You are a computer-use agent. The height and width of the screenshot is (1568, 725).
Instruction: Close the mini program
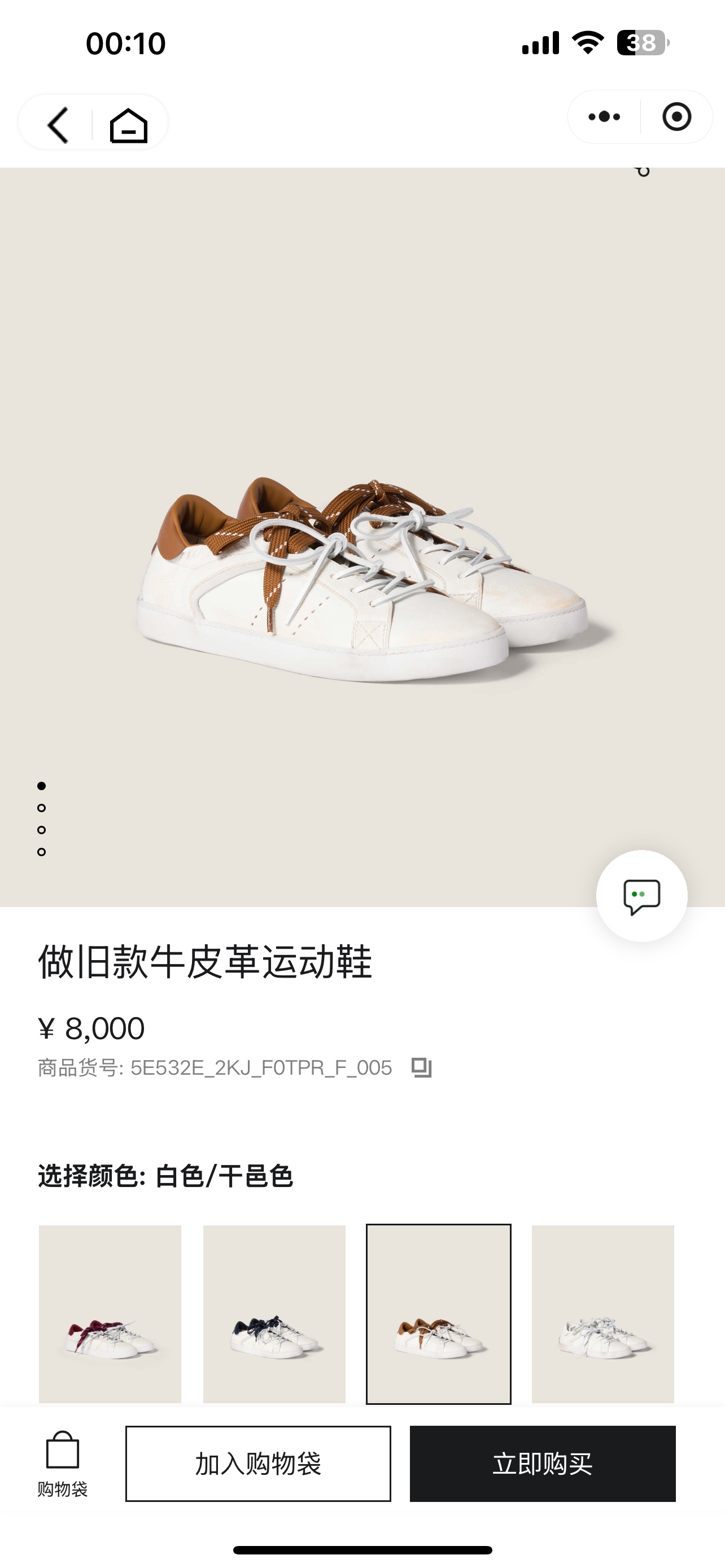tap(676, 117)
